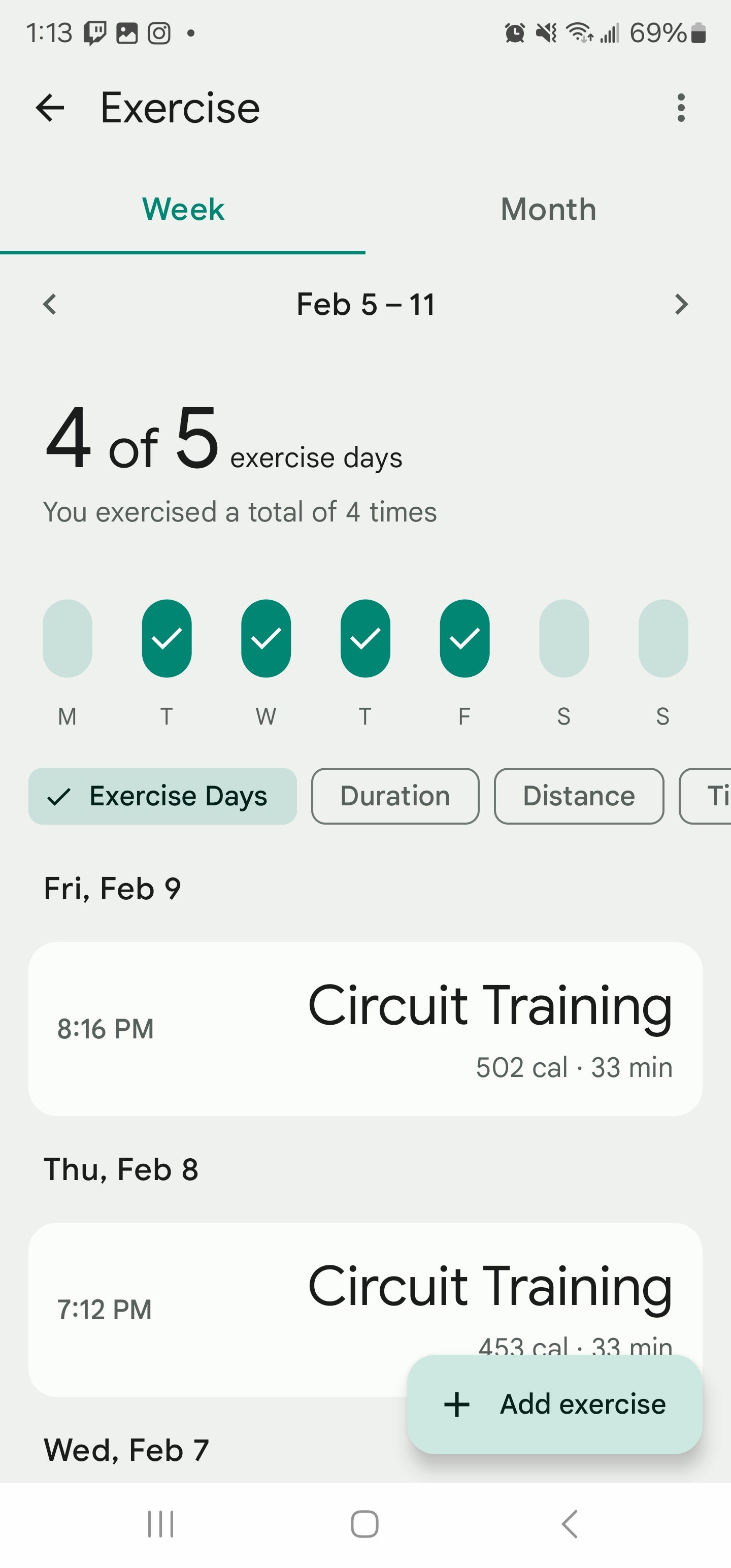Go to the home screen

point(364,1524)
